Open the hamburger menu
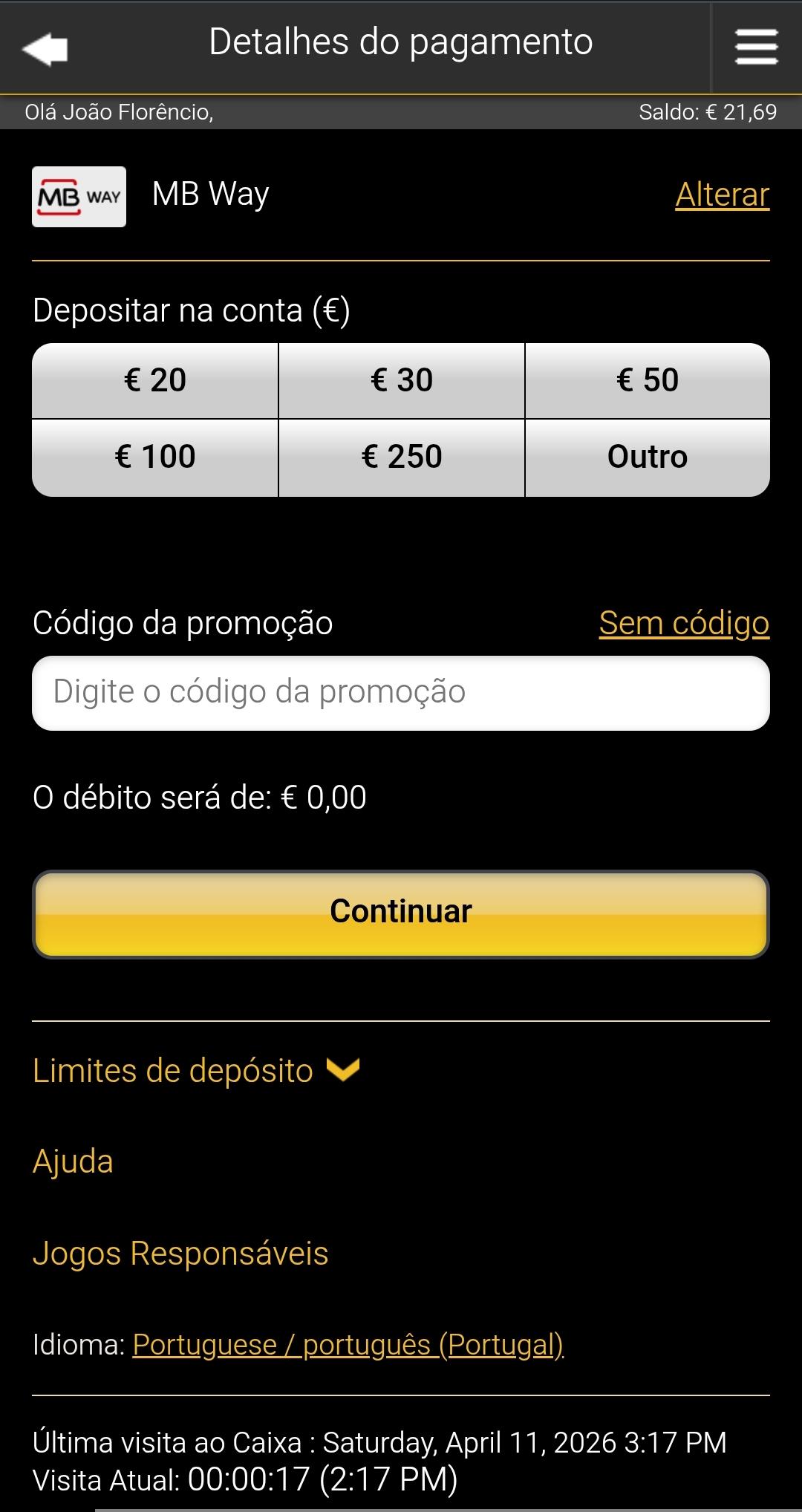This screenshot has height=1512, width=802. (756, 48)
